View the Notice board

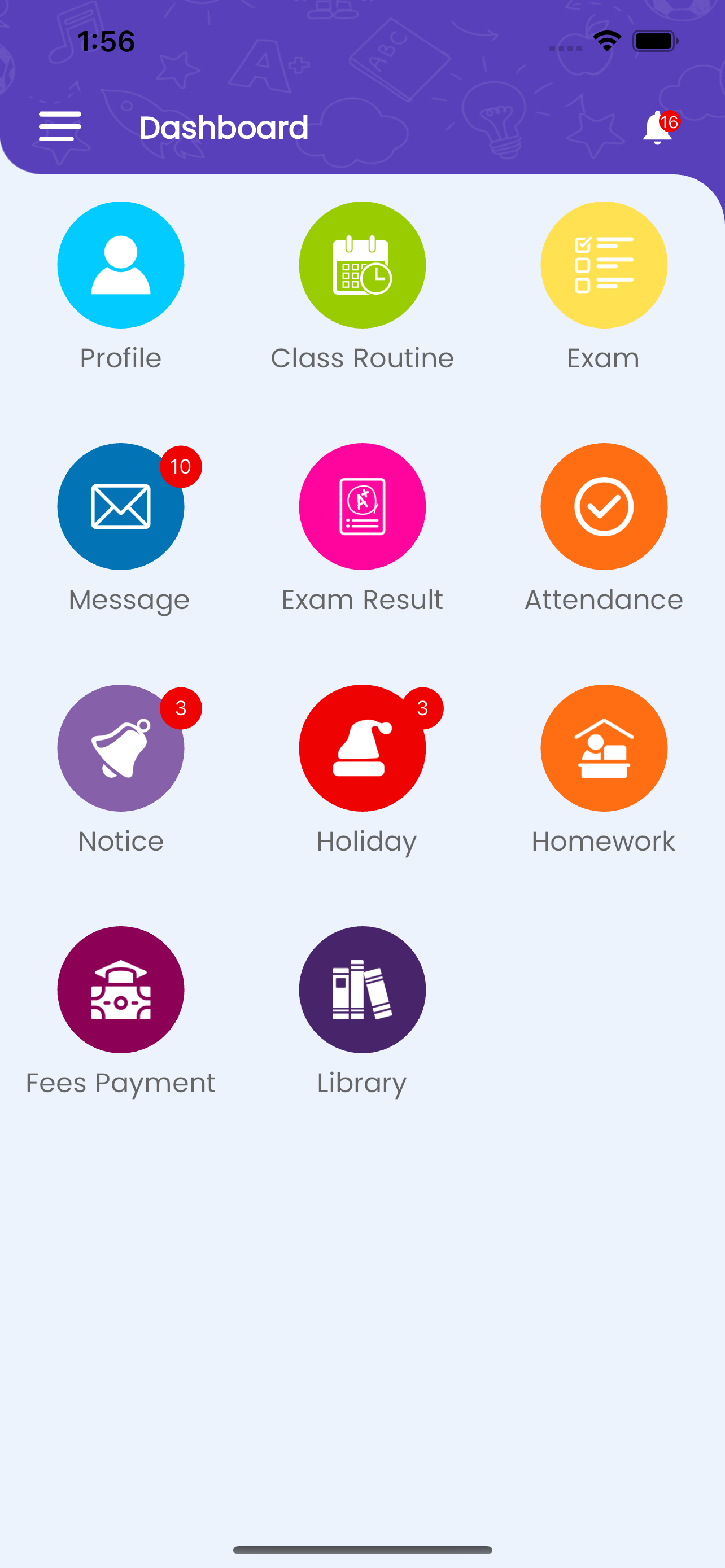point(120,748)
